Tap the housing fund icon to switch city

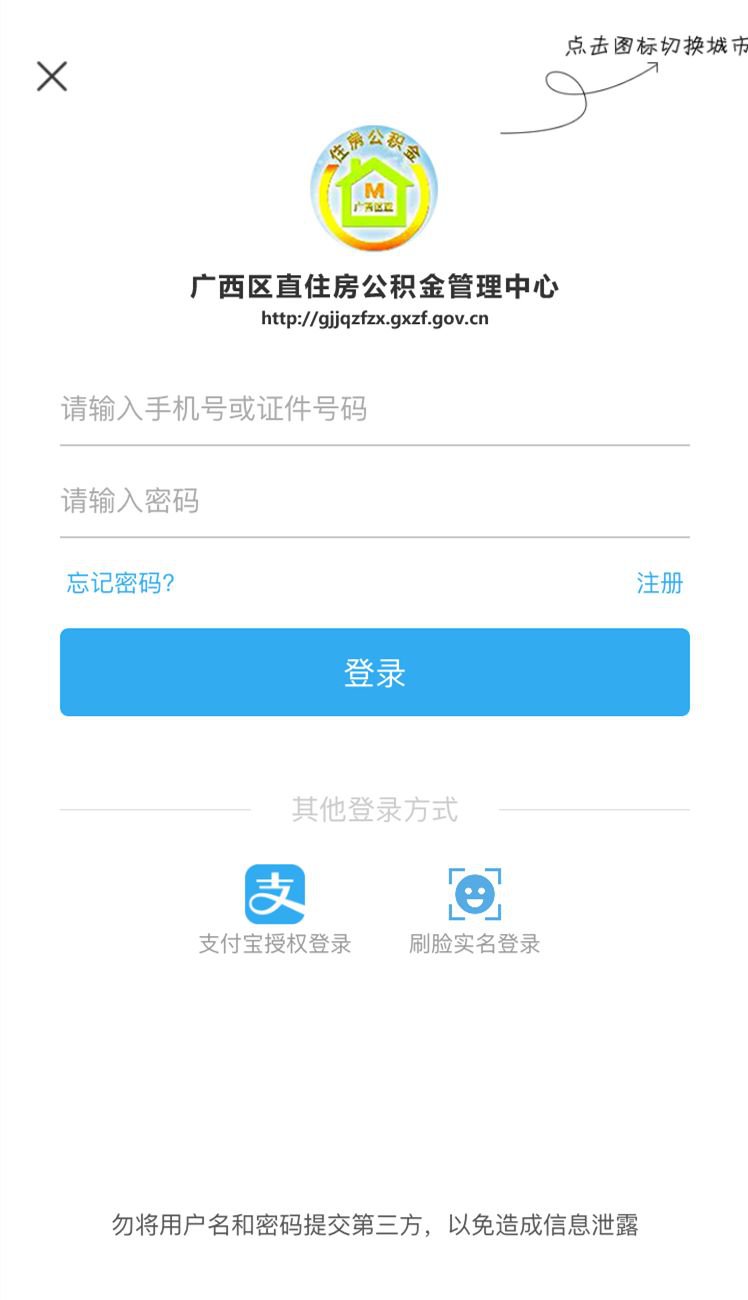pos(374,190)
